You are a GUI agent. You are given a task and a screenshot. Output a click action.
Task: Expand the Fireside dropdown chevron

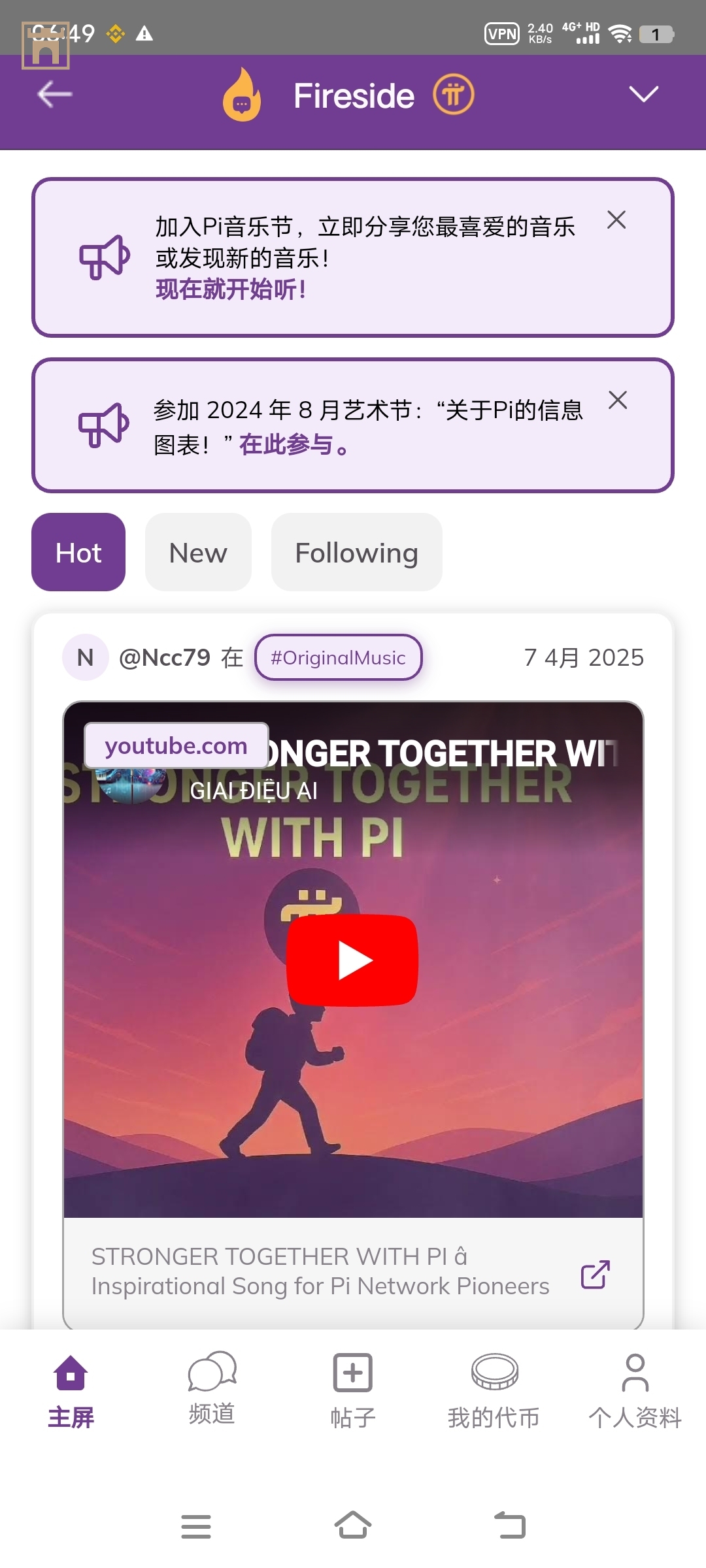[x=643, y=95]
